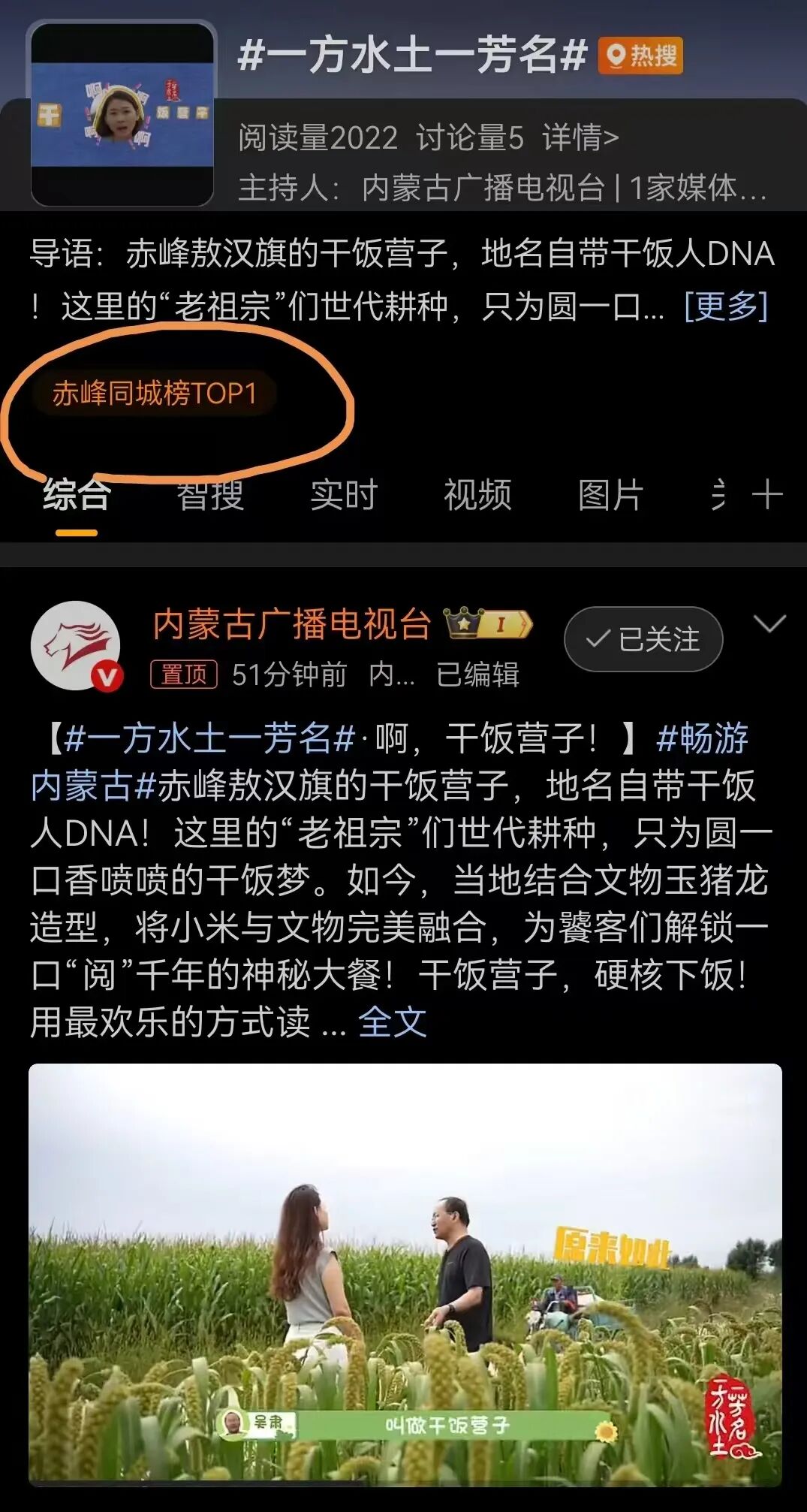Switch to the 实时 tab
Screen dimensions: 807x1512
(x=344, y=496)
